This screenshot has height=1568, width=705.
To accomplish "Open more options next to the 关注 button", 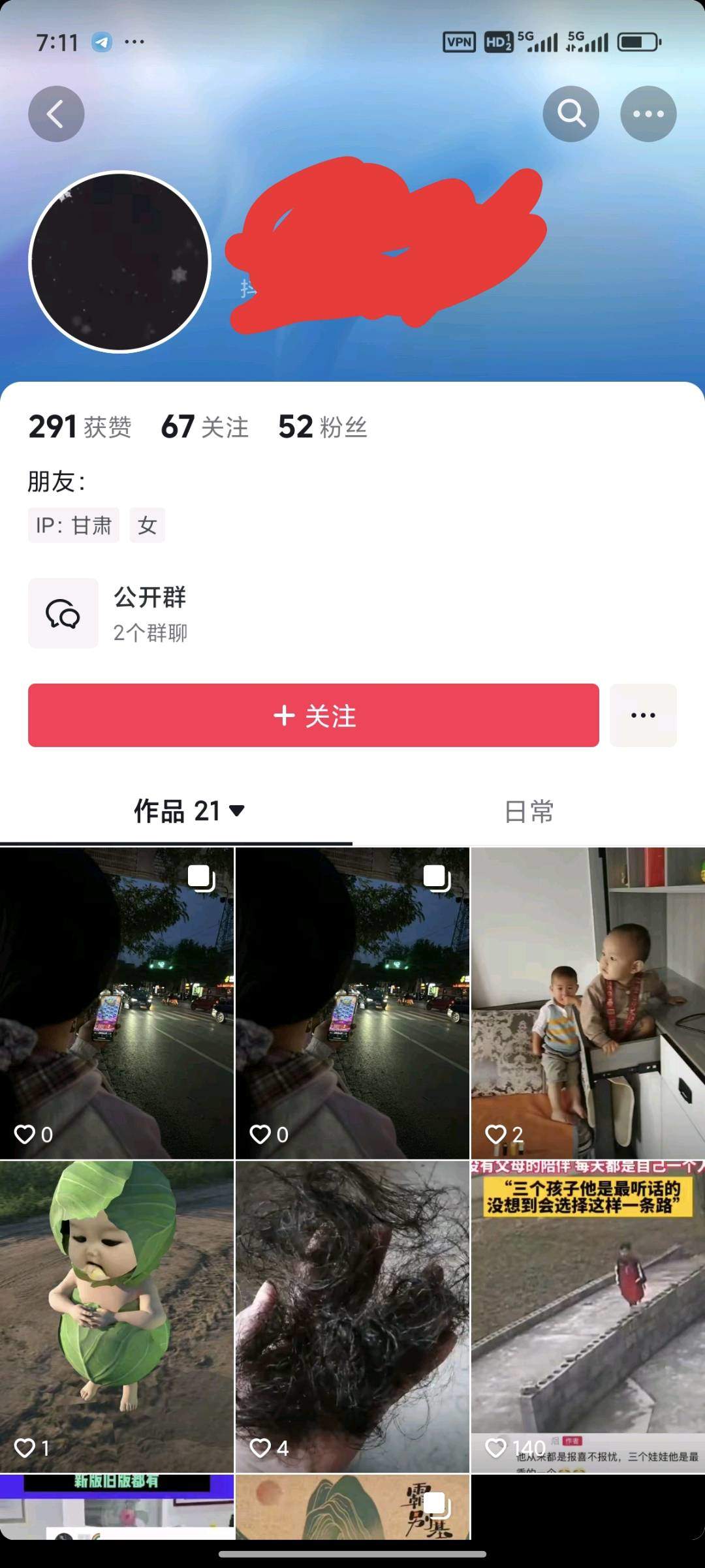I will click(x=643, y=715).
